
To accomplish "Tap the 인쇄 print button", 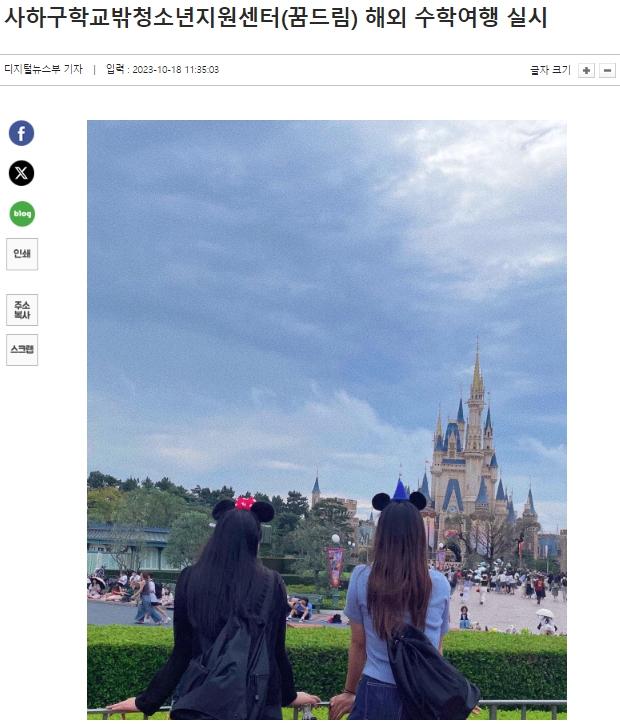I will (22, 254).
